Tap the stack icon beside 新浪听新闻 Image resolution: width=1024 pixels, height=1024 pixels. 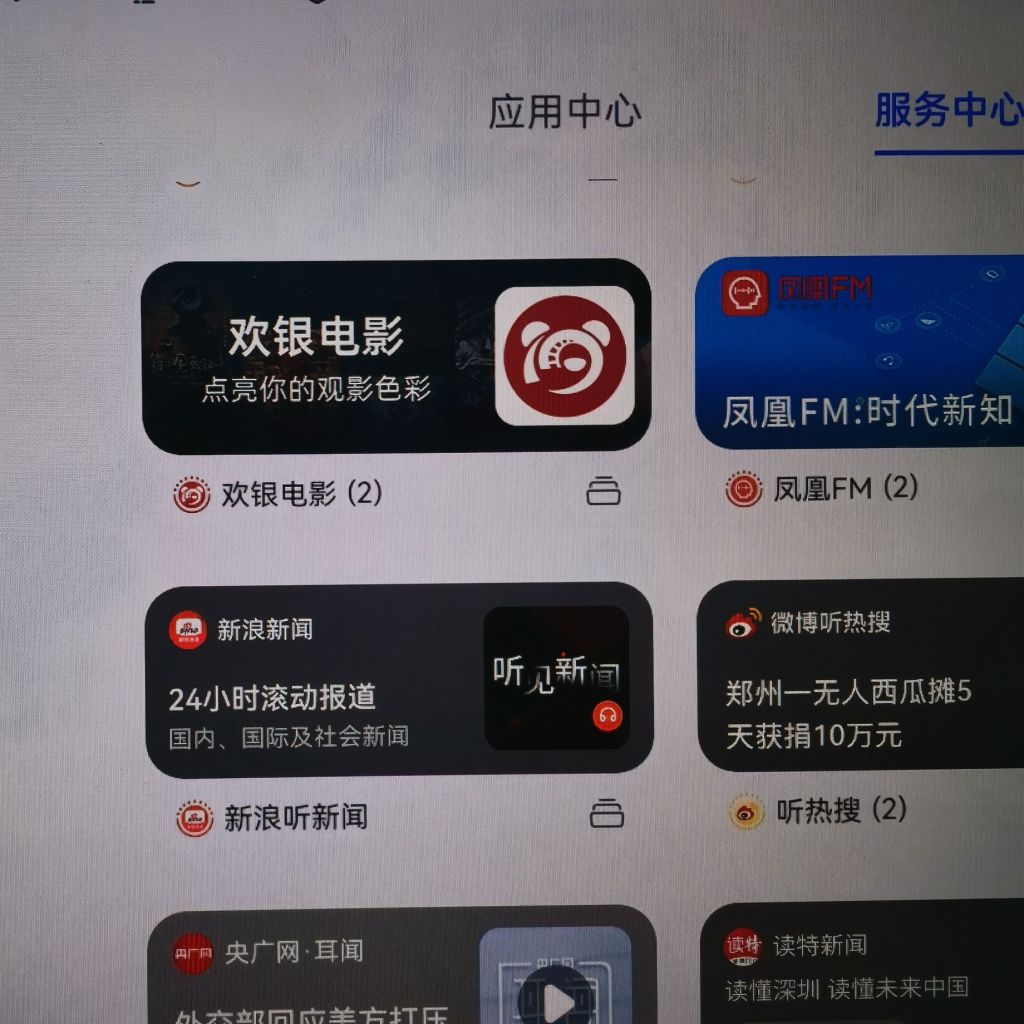pos(606,813)
